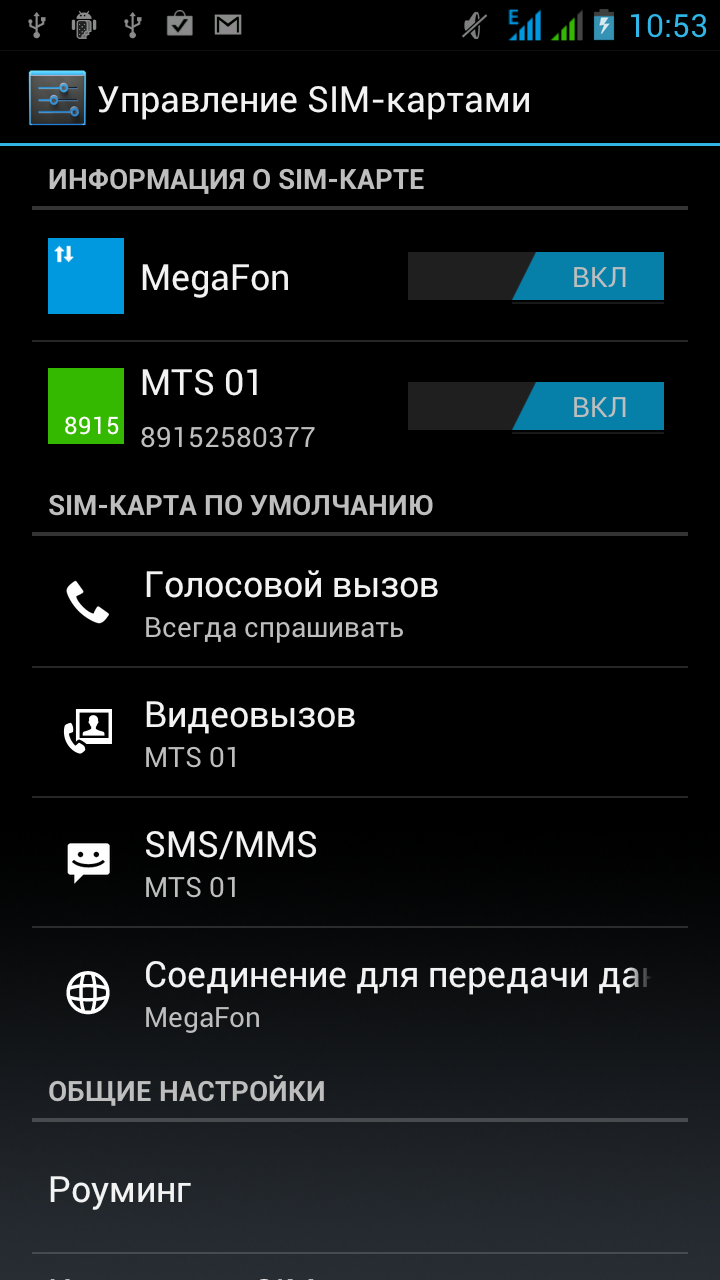Viewport: 720px width, 1280px height.
Task: Open the Роуминг settings
Action: (x=360, y=1189)
